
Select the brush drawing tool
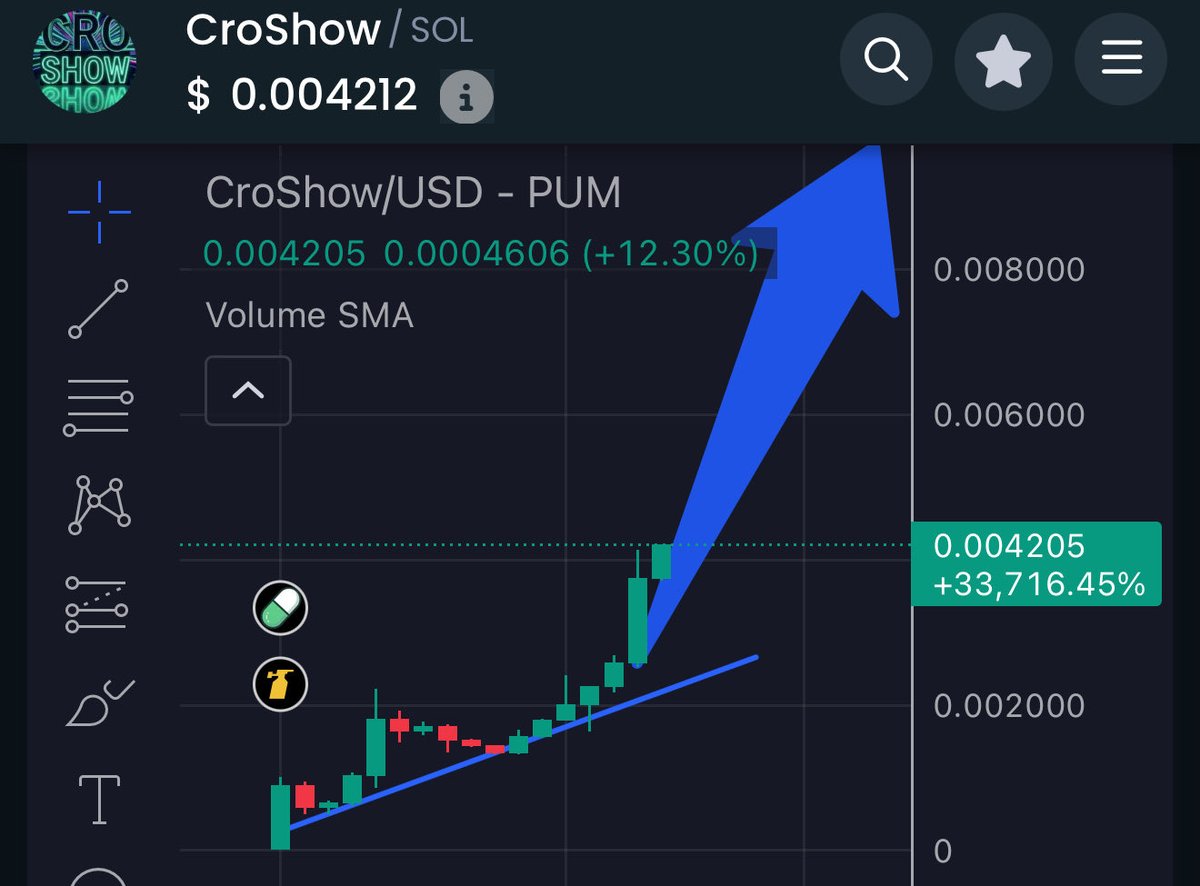99,702
